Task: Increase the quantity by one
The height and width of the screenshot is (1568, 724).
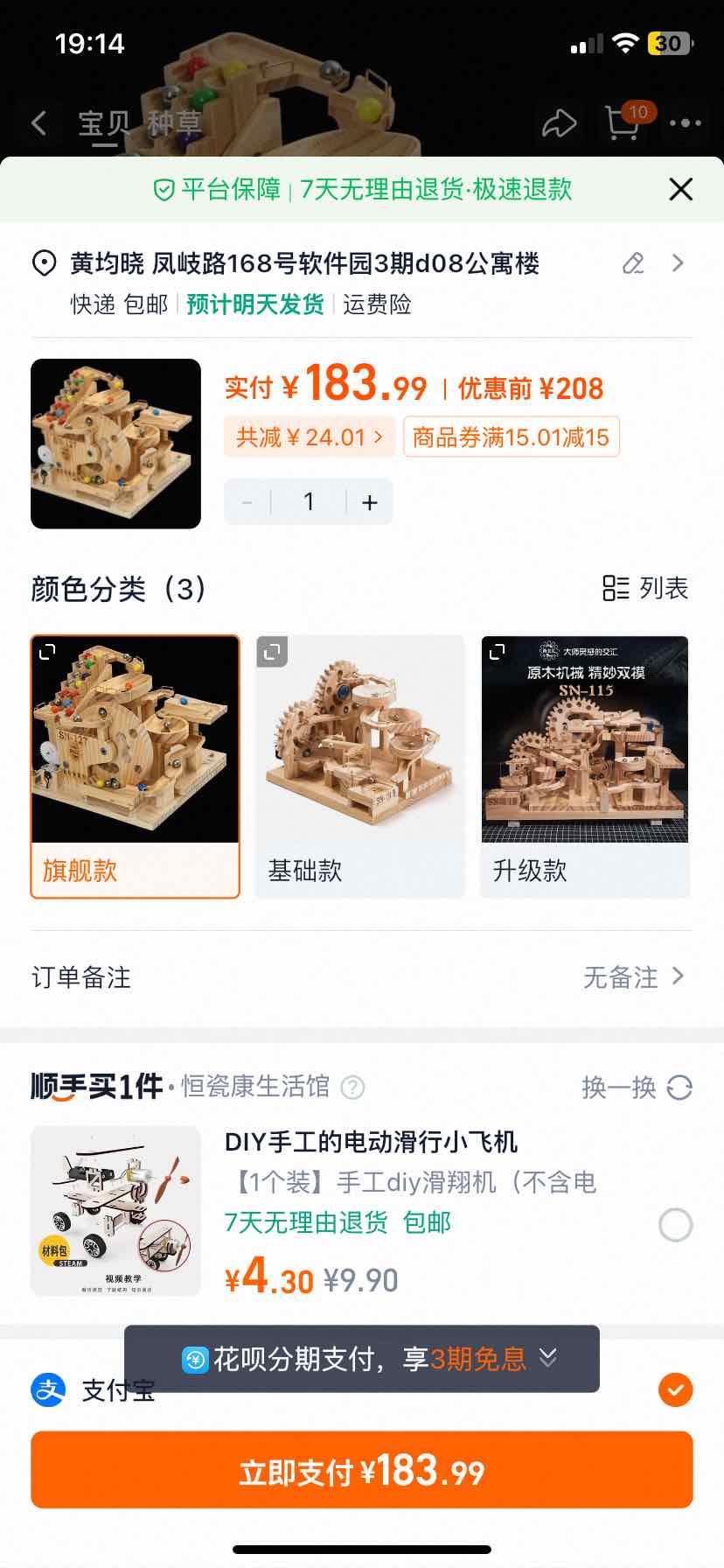Action: pos(370,502)
